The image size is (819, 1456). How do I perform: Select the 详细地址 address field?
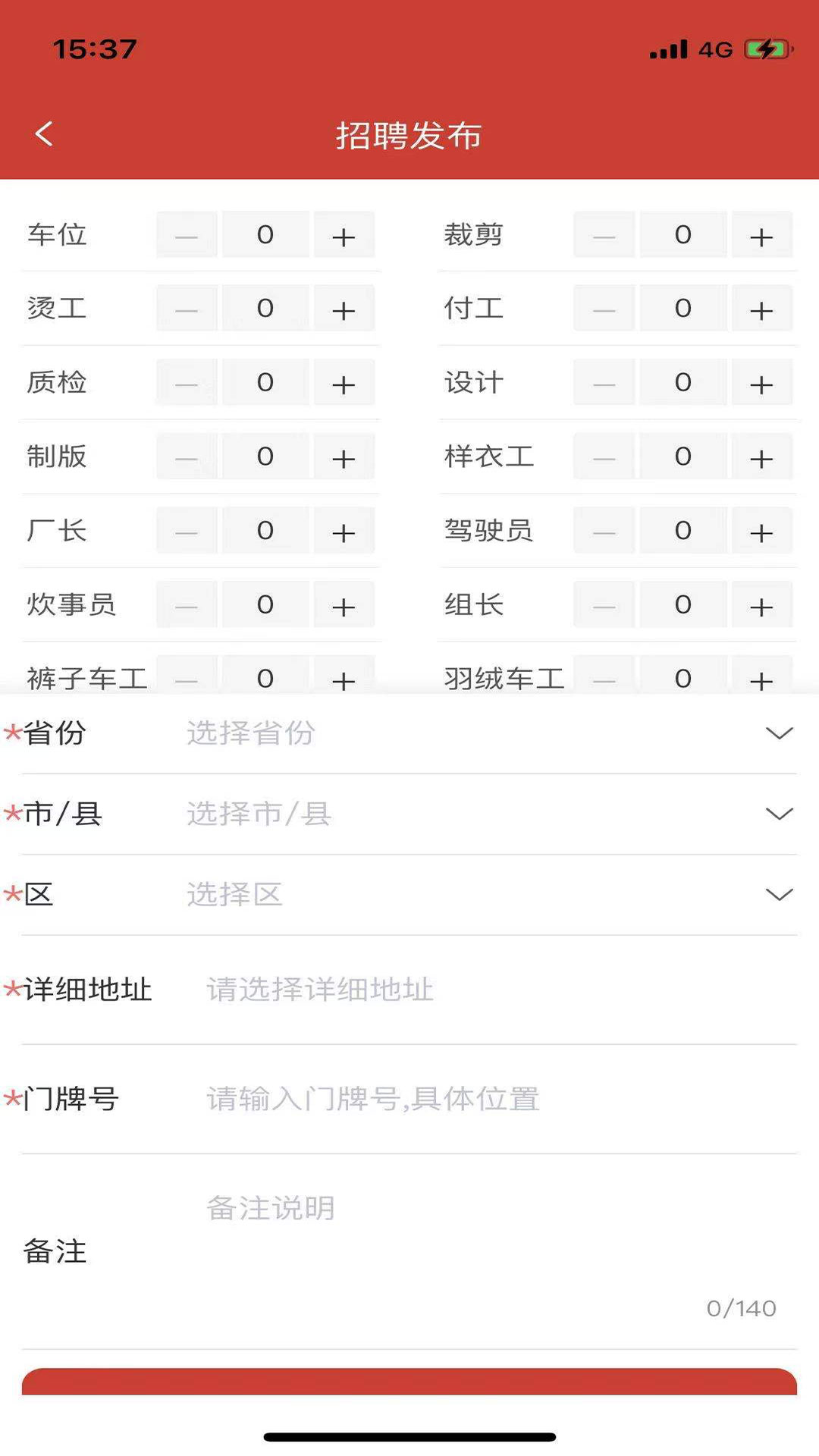click(485, 990)
